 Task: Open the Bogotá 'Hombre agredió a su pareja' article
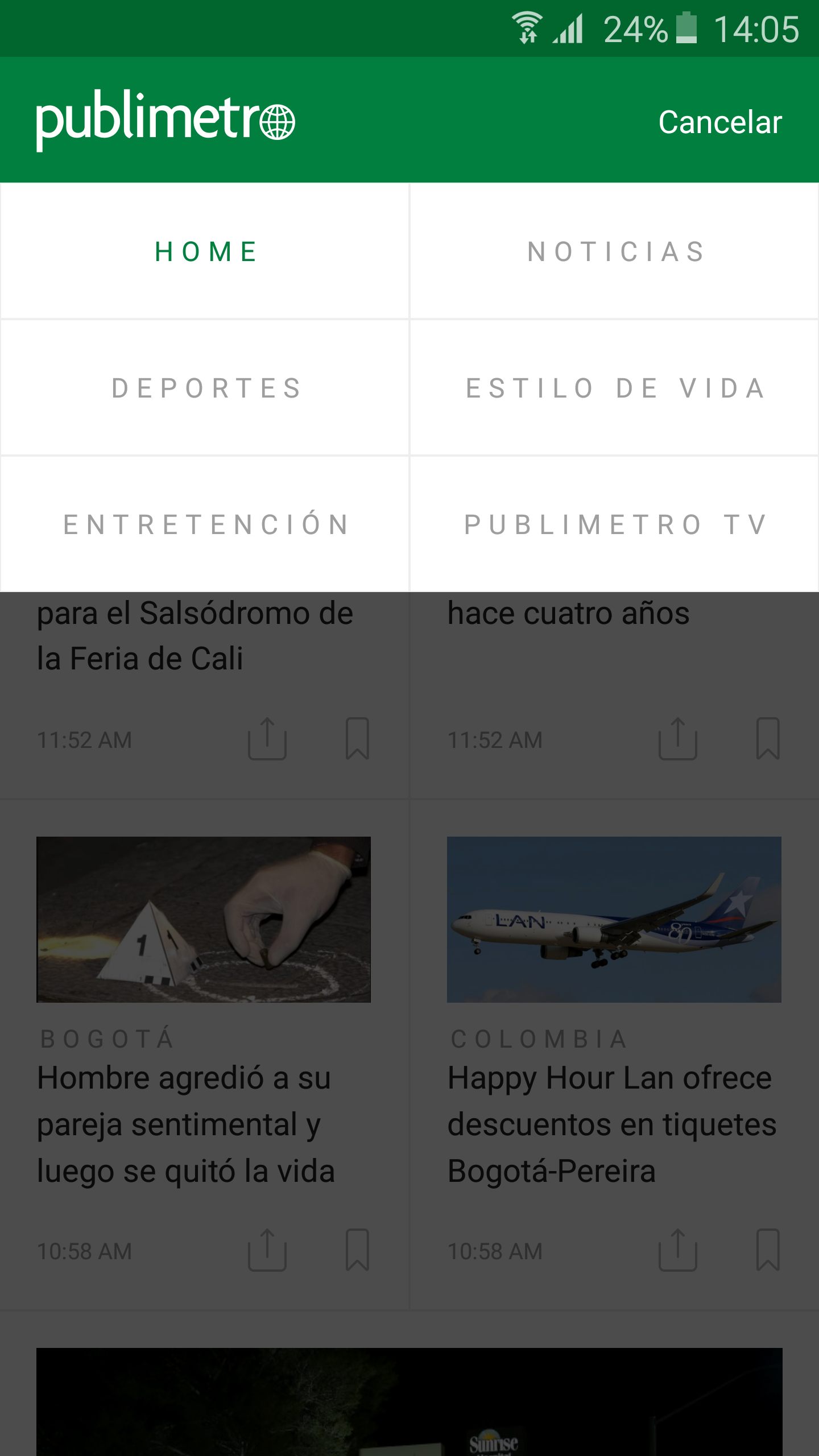tap(185, 1123)
